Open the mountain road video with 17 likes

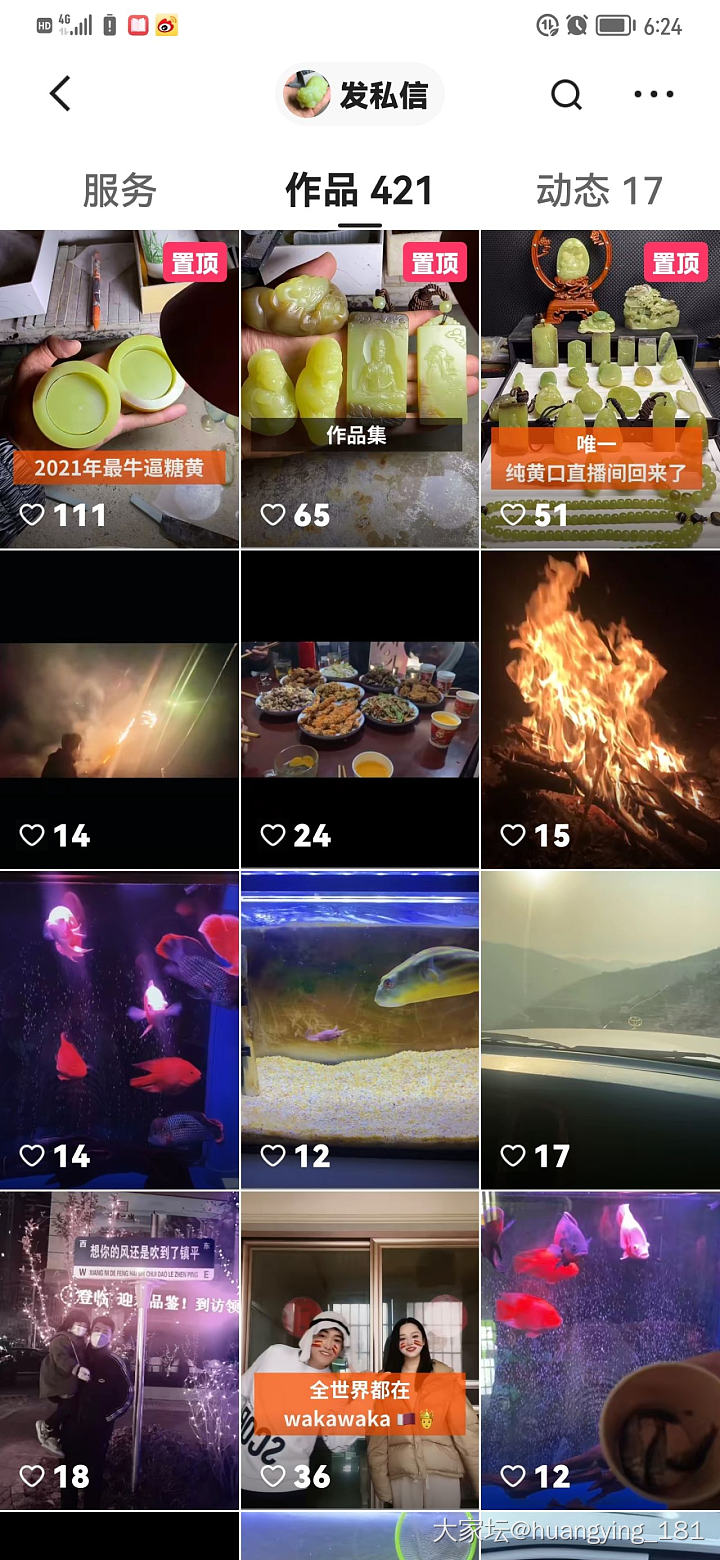600,1028
